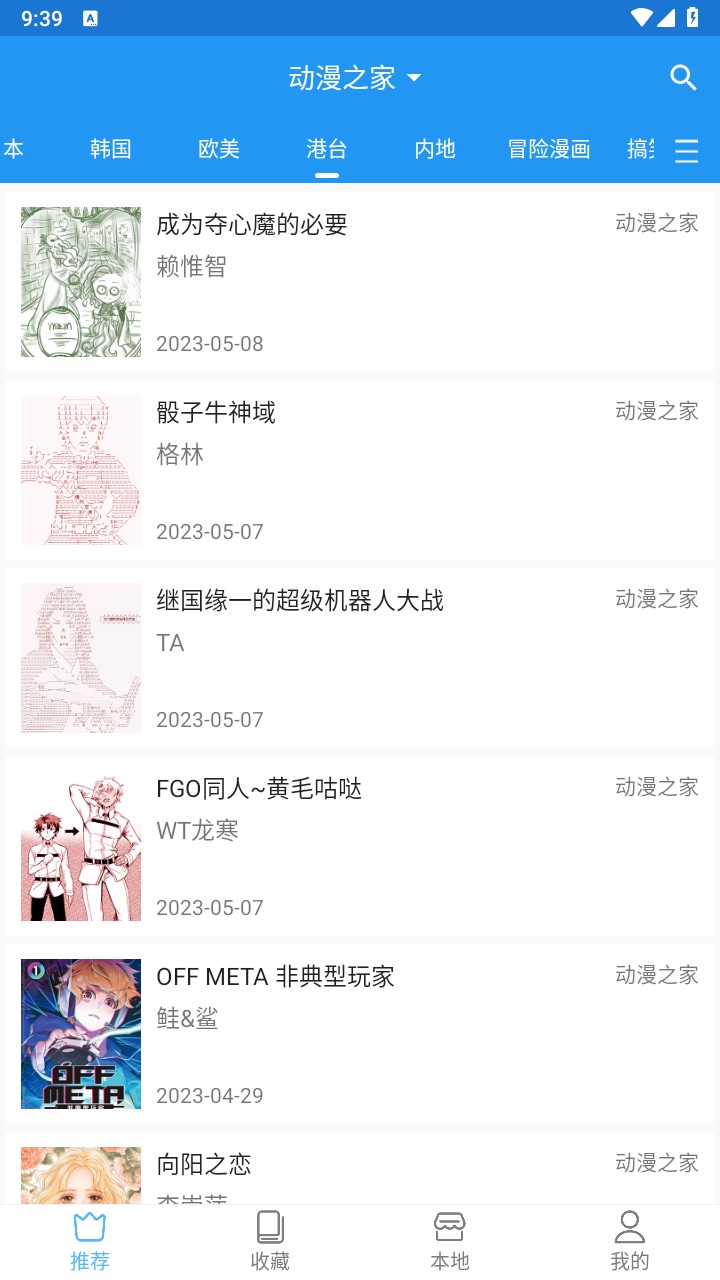Select the 内地 tab

click(434, 149)
